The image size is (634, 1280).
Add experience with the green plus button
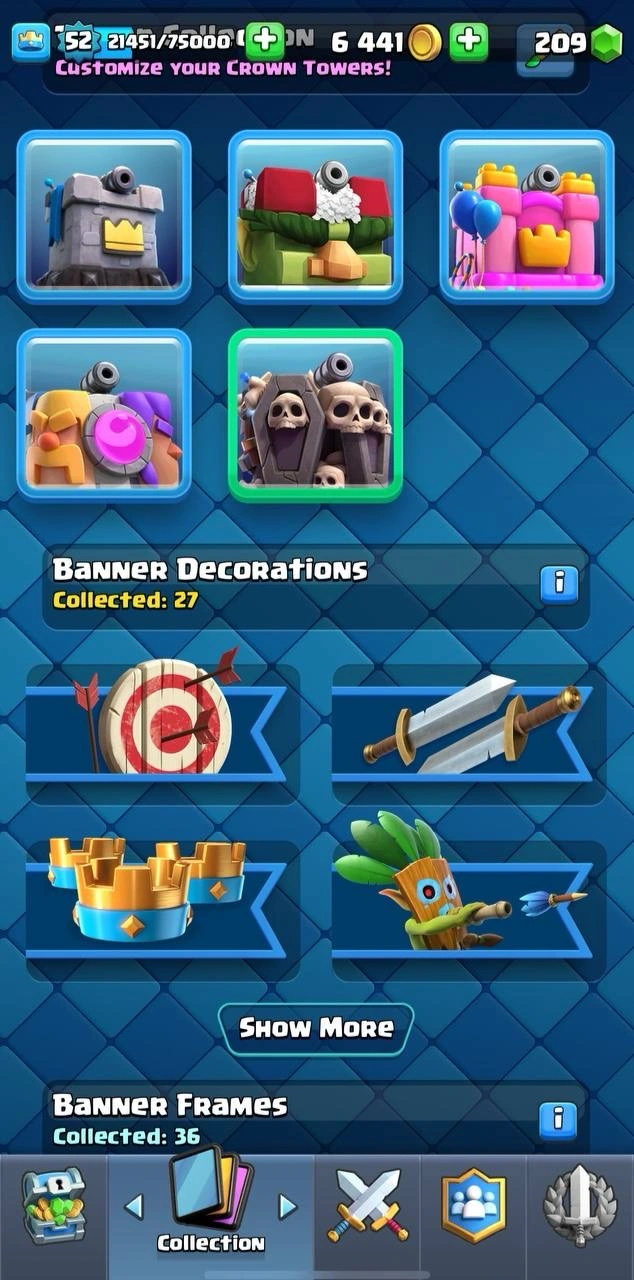tap(264, 40)
